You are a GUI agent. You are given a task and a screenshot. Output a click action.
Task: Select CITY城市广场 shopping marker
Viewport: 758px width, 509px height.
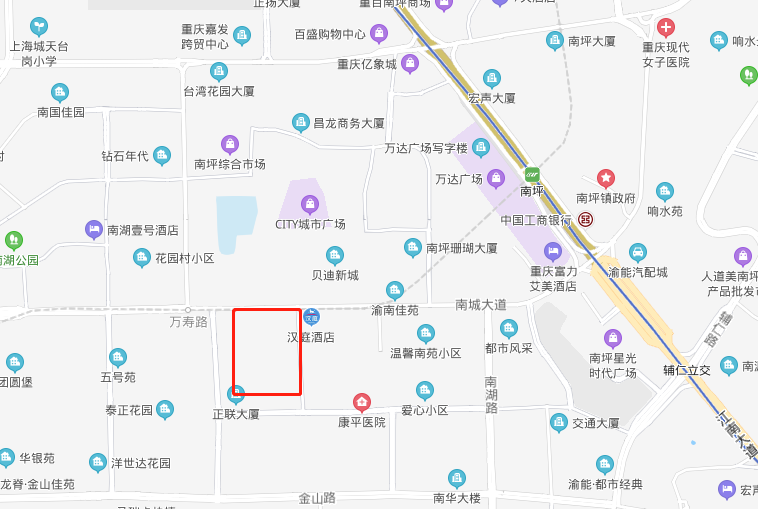point(310,204)
